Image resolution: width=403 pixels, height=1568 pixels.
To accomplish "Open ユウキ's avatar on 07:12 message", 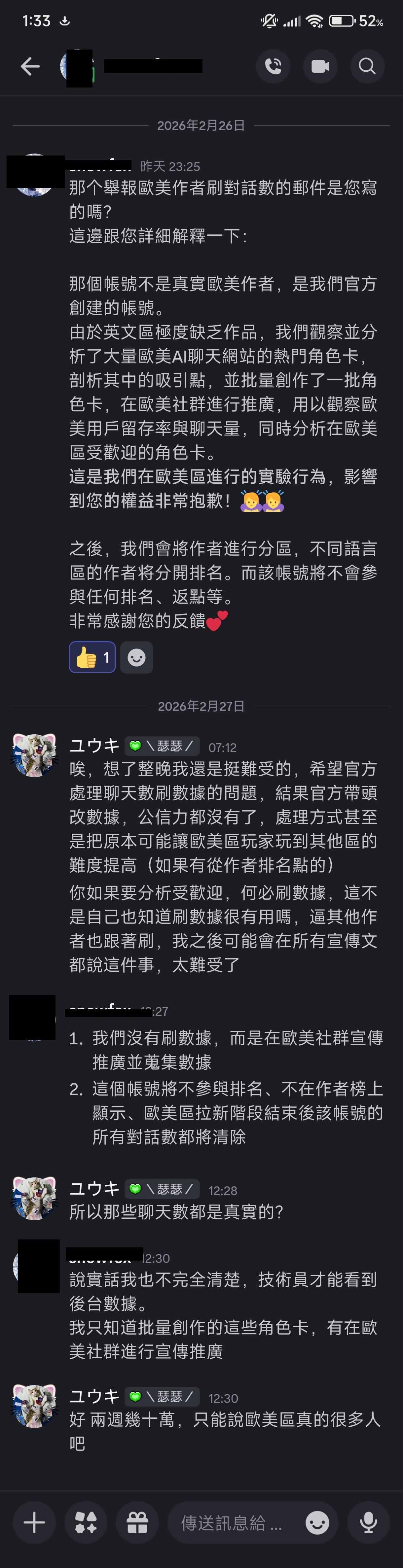I will (34, 755).
